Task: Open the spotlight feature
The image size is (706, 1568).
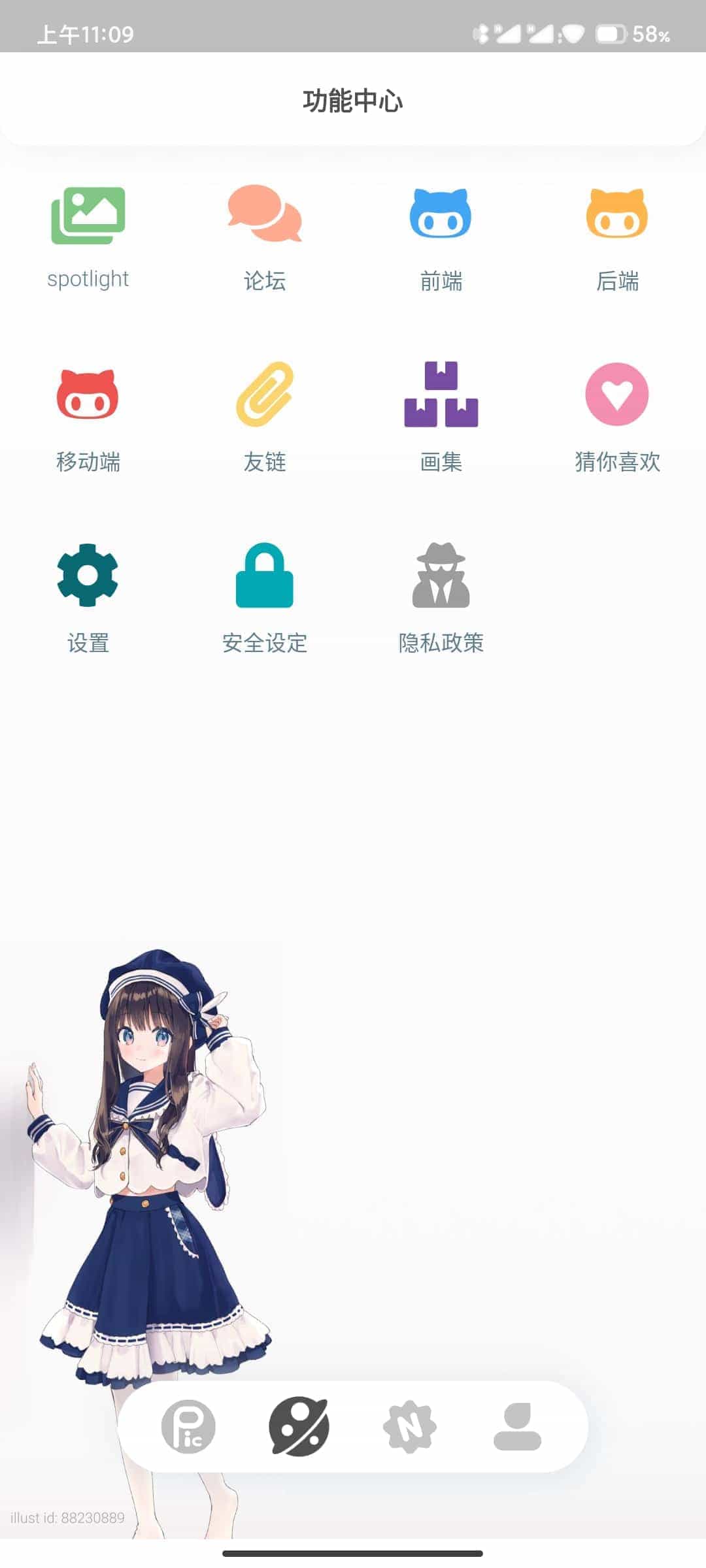Action: (88, 237)
